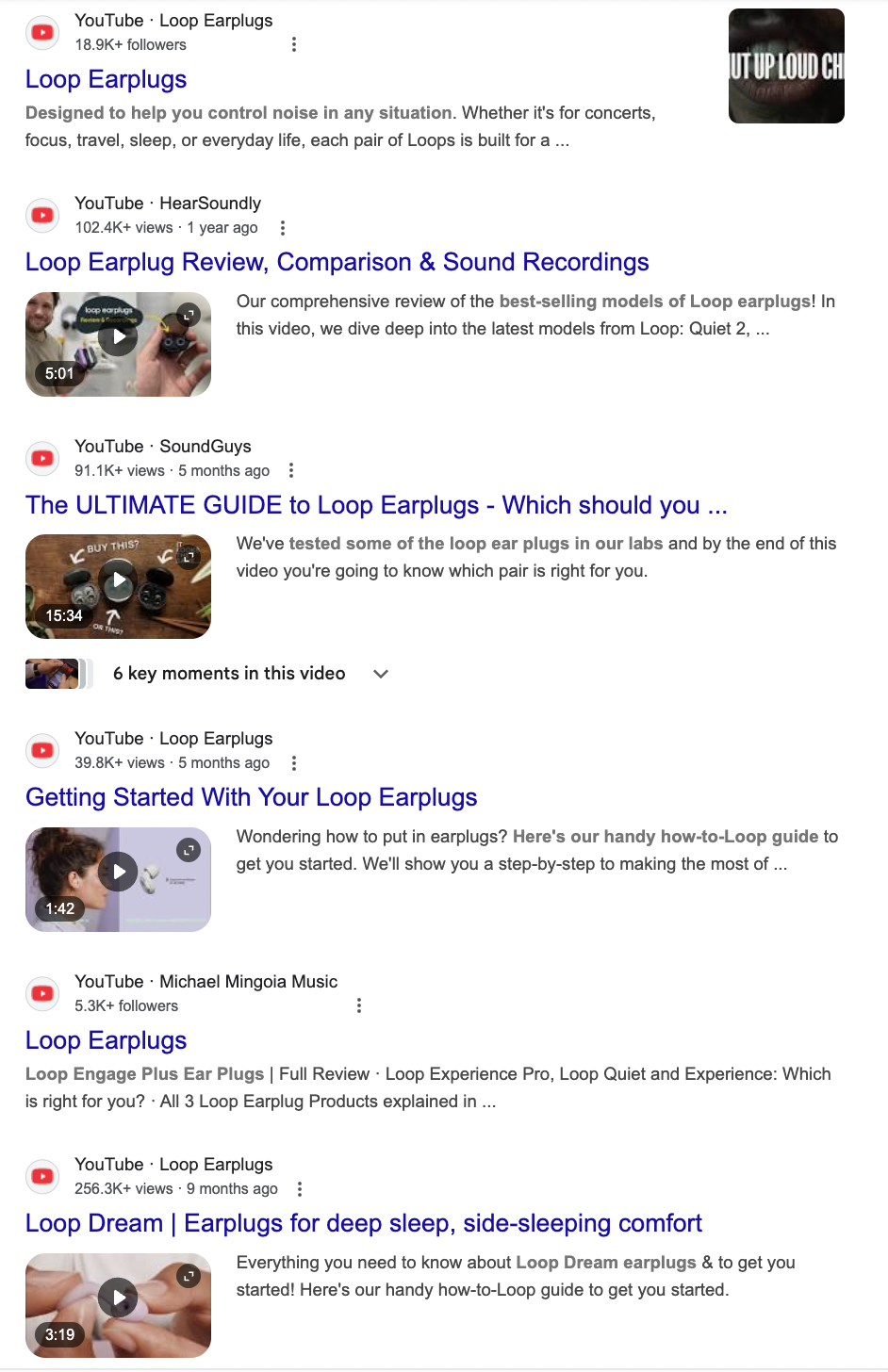The width and height of the screenshot is (888, 1372).
Task: Open the Loop Dream deep sleep earplugs result
Action: click(363, 1222)
